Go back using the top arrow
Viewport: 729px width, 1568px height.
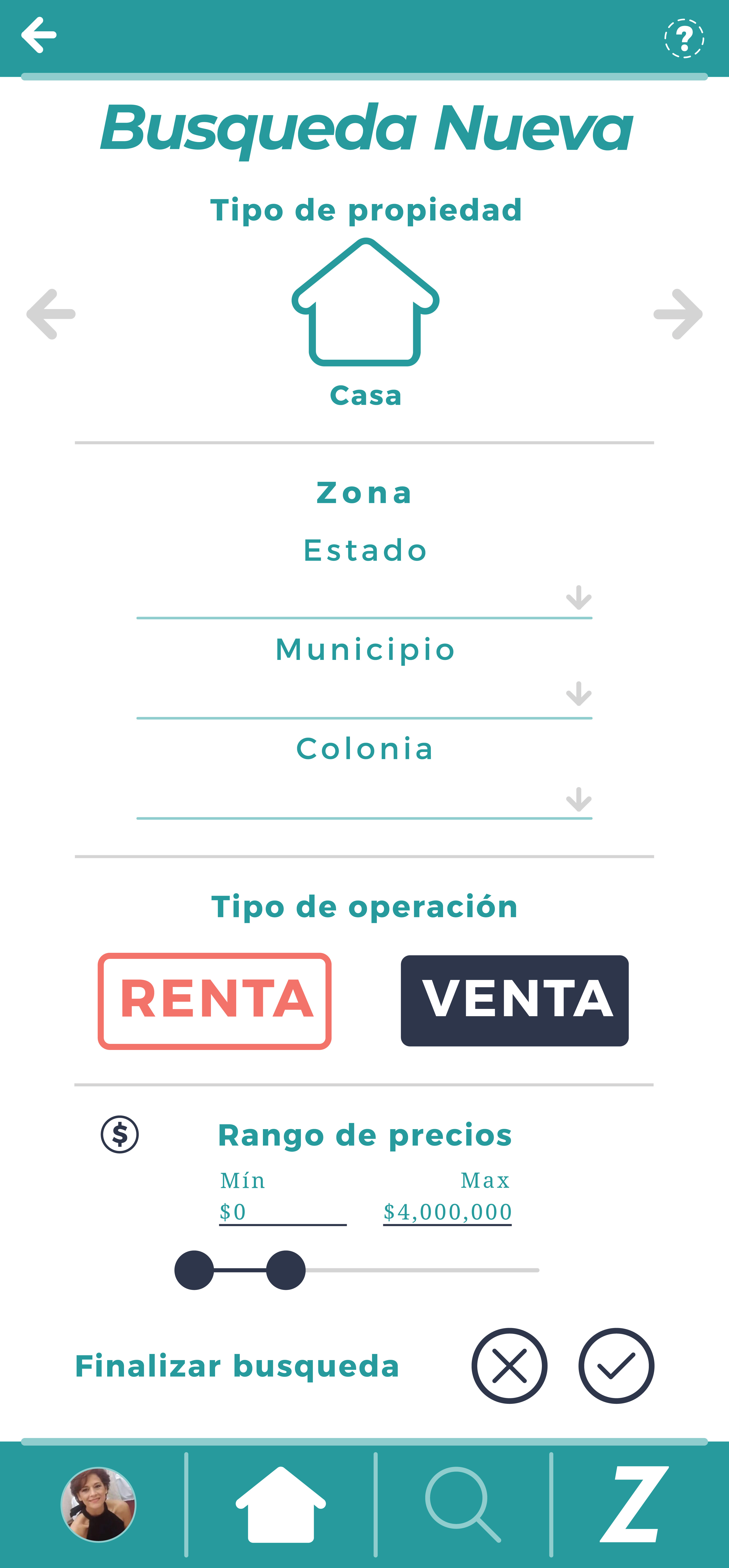point(38,35)
